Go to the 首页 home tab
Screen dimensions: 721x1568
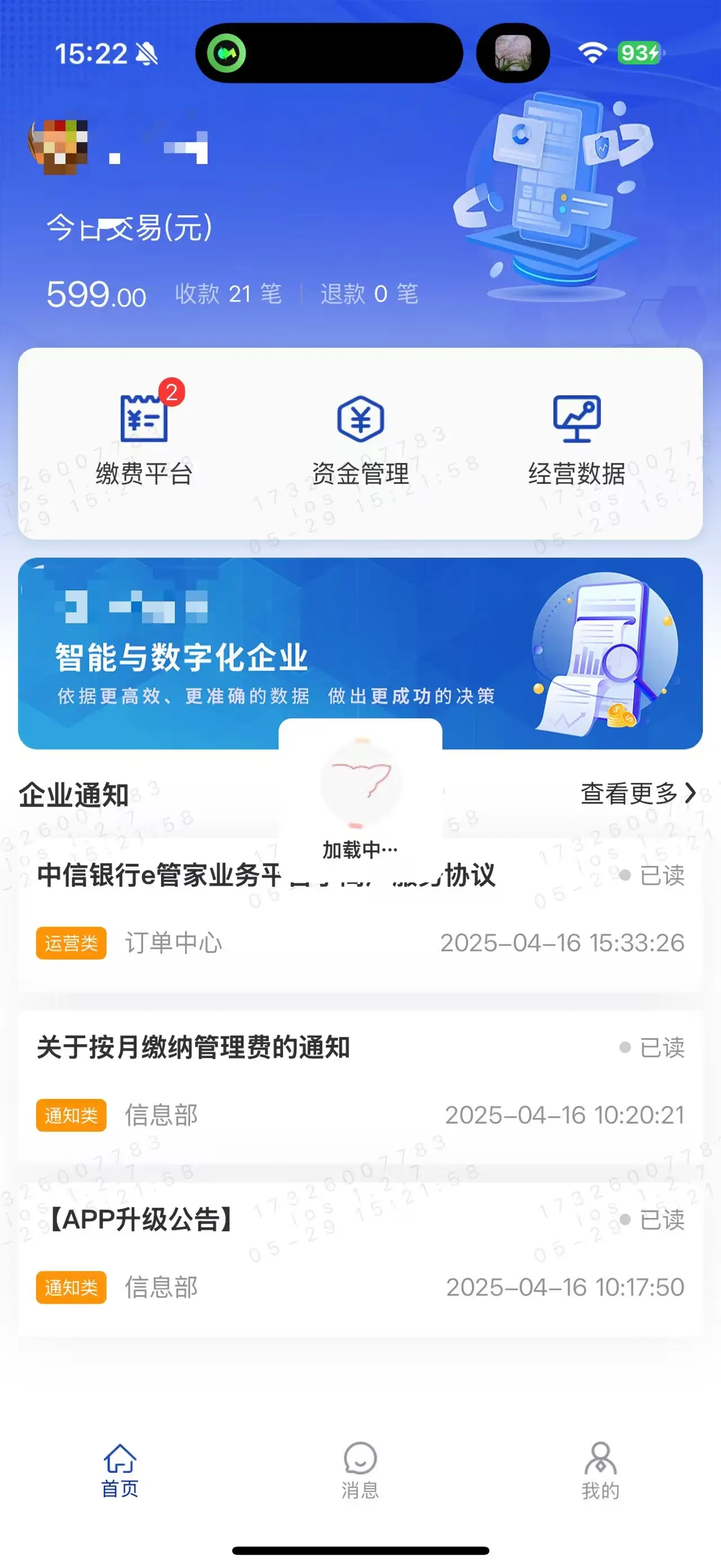(x=120, y=1470)
